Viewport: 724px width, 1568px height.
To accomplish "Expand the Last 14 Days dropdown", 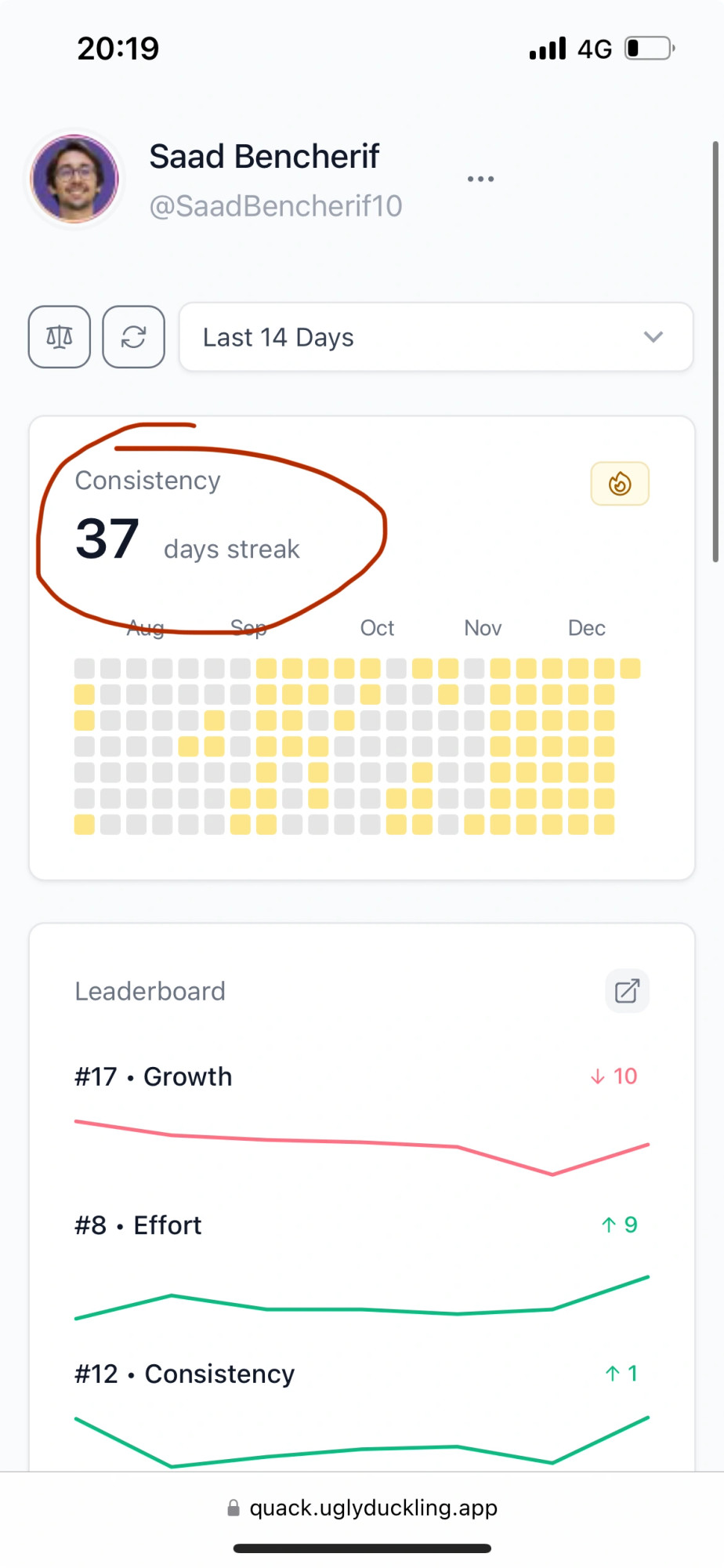I will tap(436, 337).
